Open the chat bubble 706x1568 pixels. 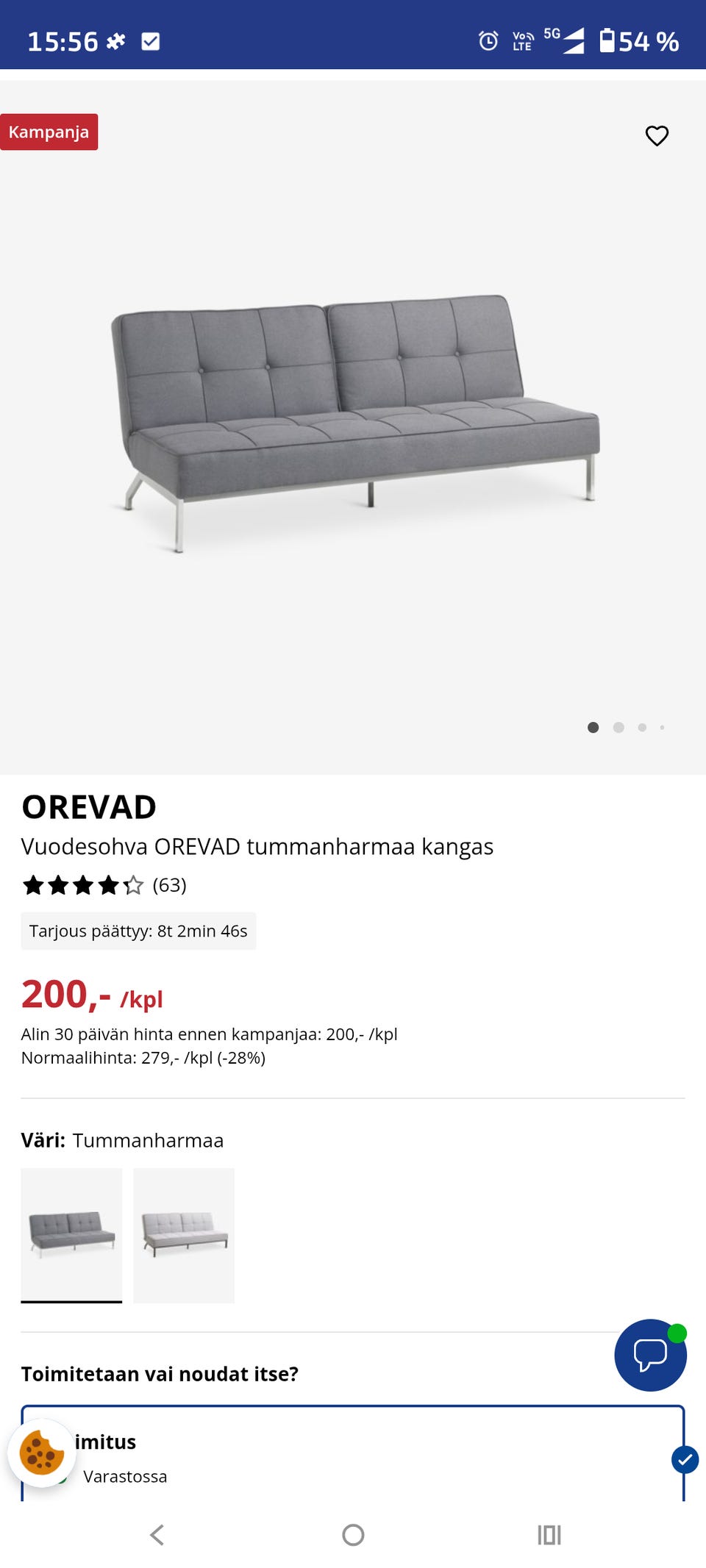649,1355
